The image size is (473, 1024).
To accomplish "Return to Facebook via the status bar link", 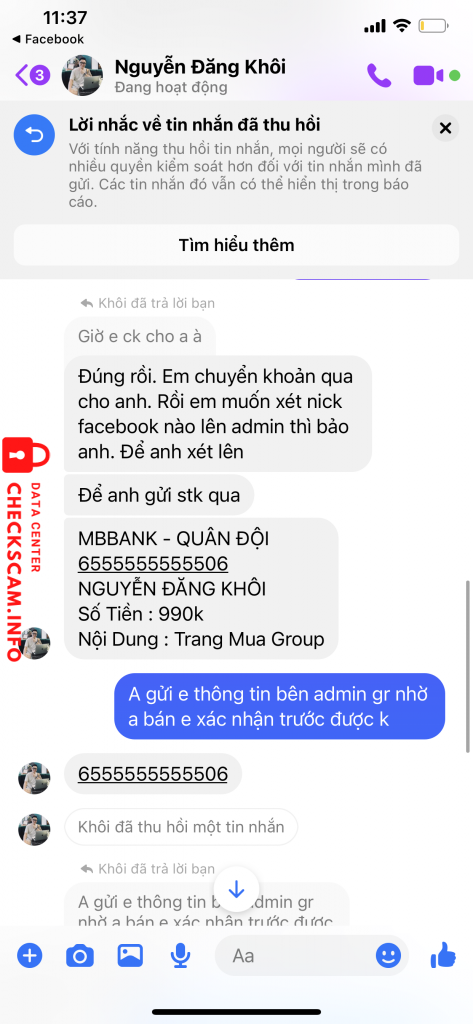I will pyautogui.click(x=48, y=39).
